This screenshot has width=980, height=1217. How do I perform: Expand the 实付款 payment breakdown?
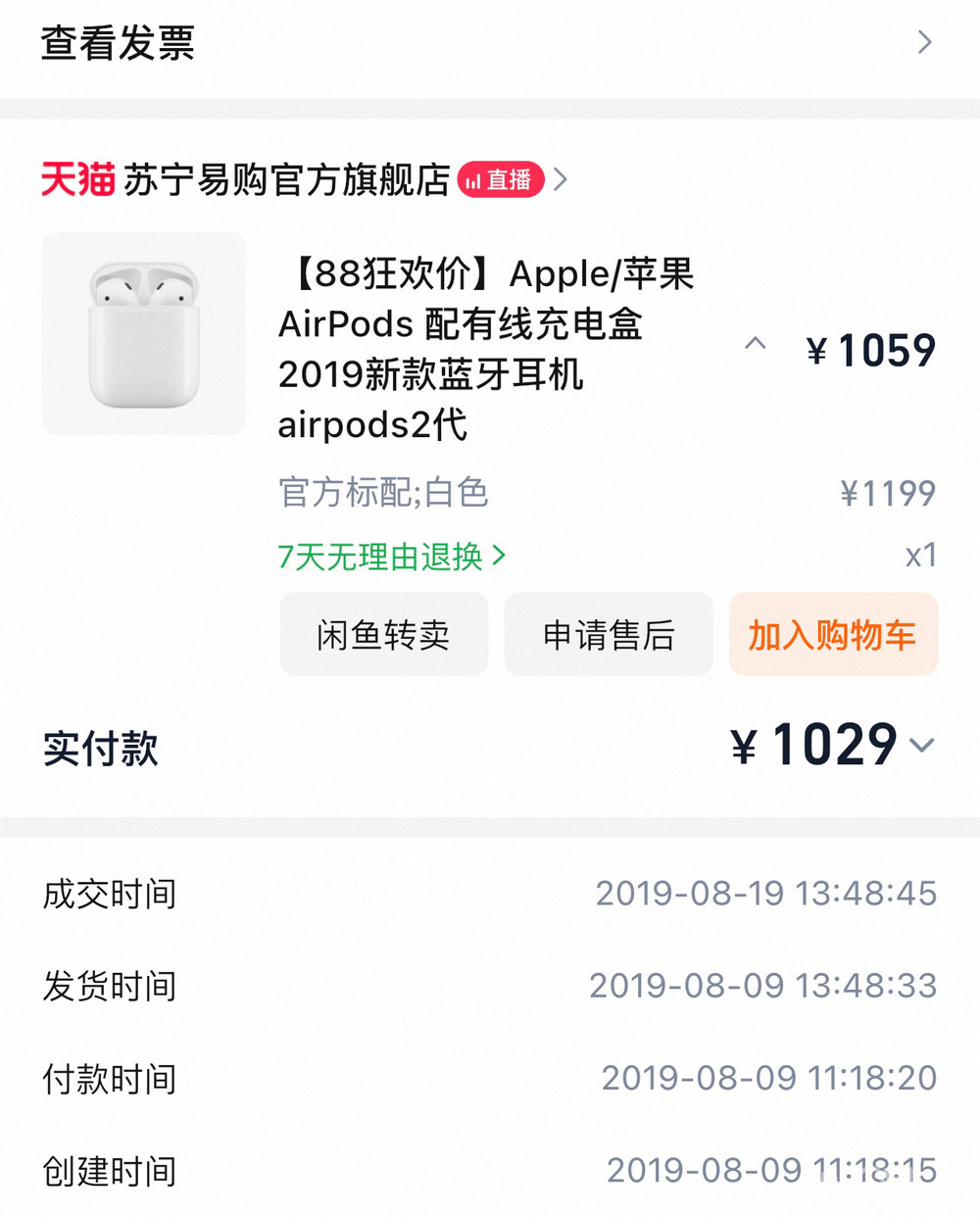point(921,746)
